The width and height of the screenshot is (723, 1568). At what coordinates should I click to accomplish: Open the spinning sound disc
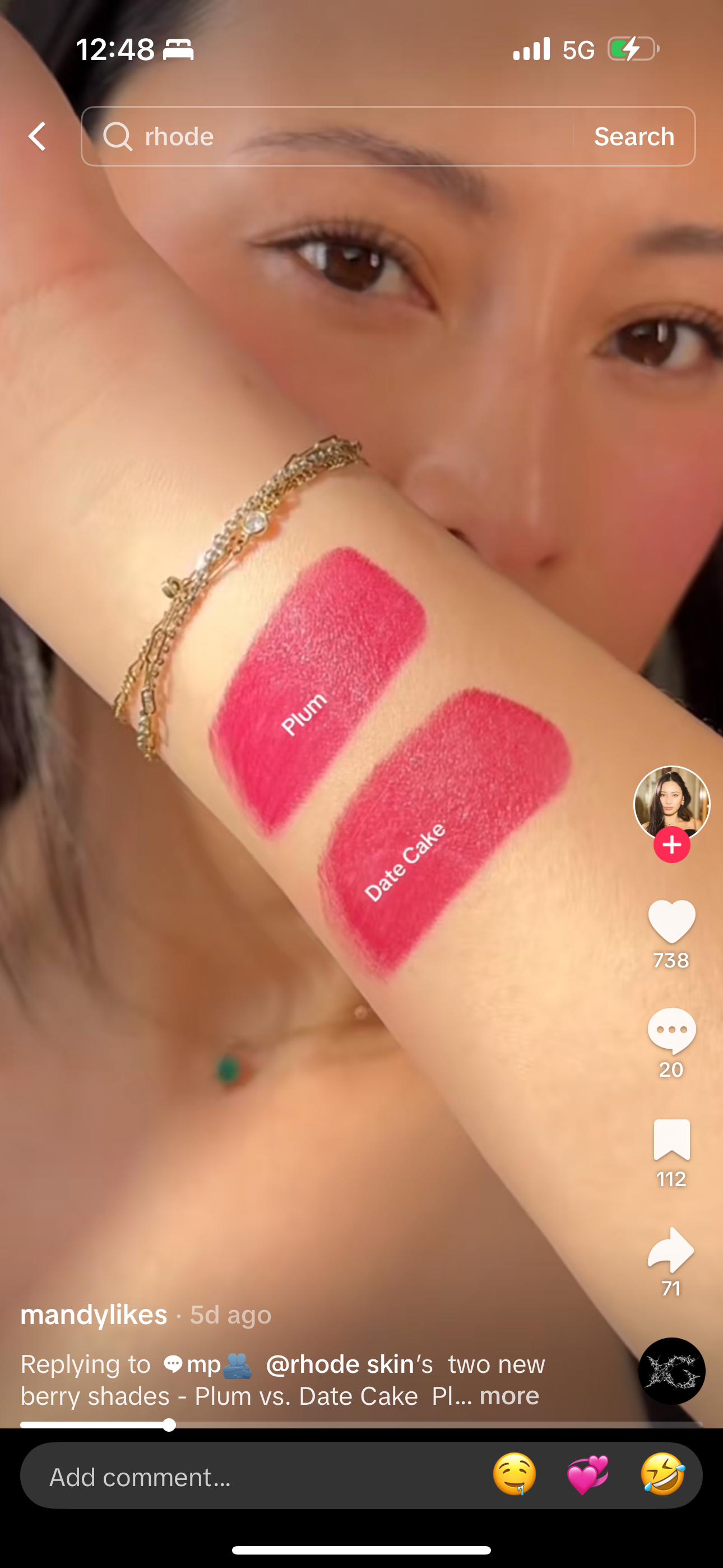tap(671, 1371)
